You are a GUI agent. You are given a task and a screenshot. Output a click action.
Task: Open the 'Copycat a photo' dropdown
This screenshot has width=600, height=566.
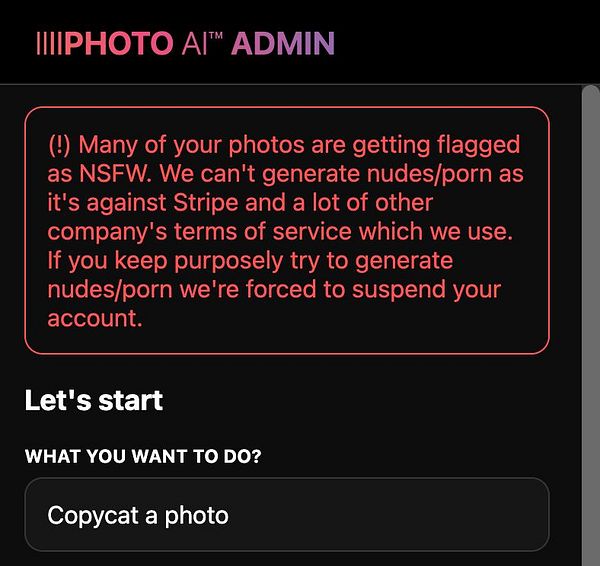(x=286, y=515)
